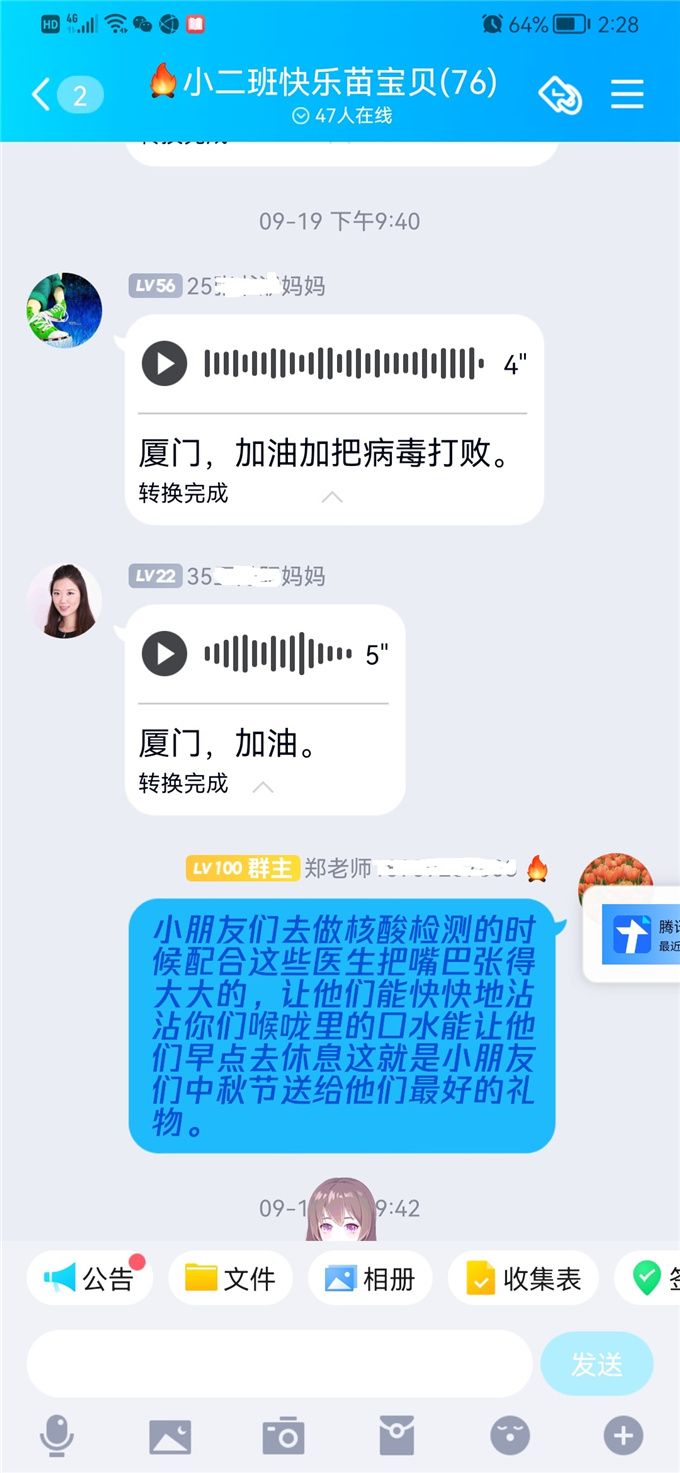This screenshot has height=1473, width=680.
Task: Play the 5-second voice message
Action: (x=165, y=654)
